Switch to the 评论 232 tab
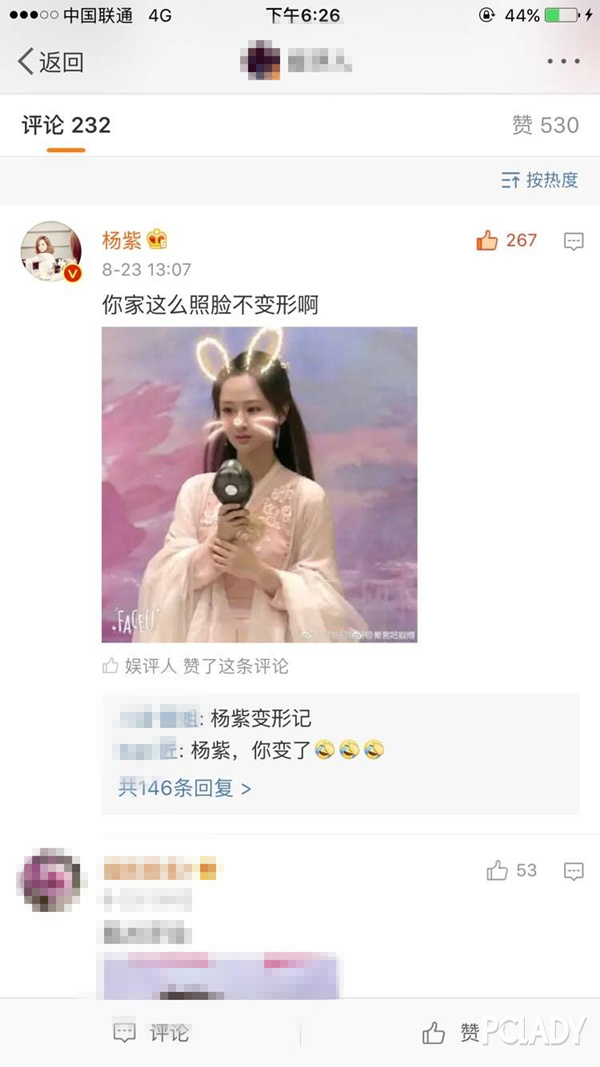Image resolution: width=600 pixels, height=1067 pixels. [x=66, y=126]
